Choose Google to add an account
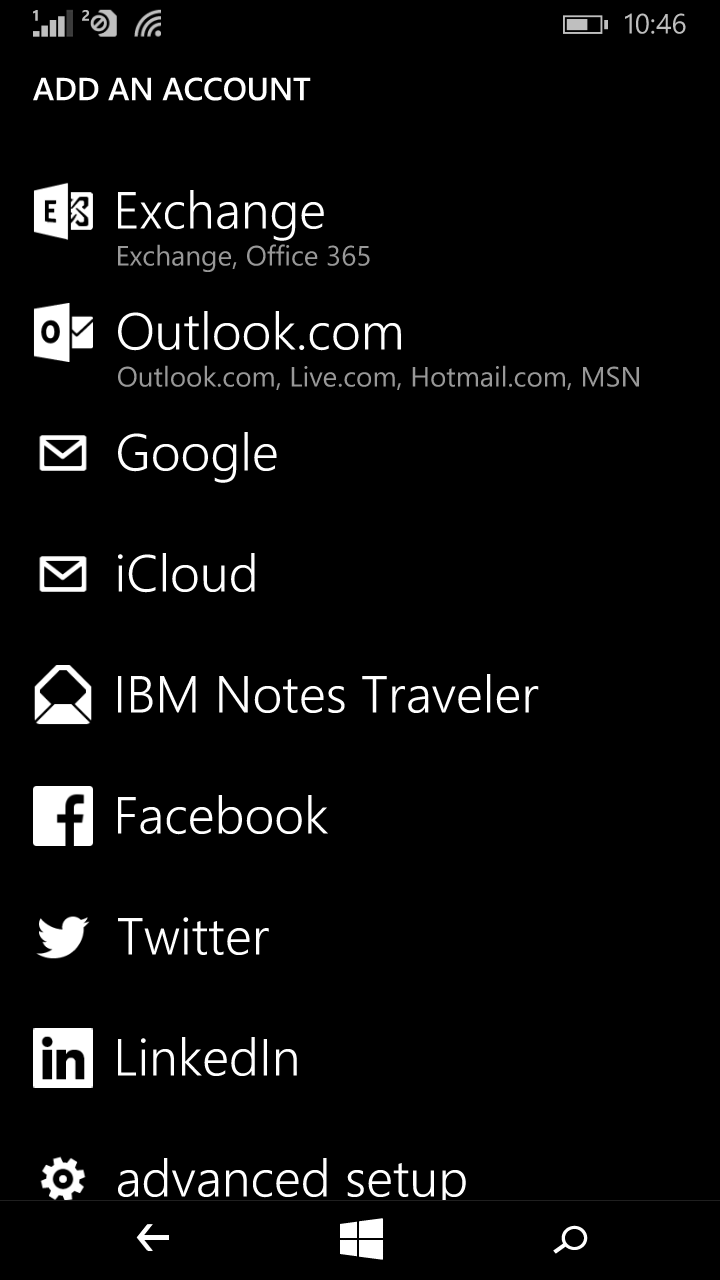Image resolution: width=720 pixels, height=1280 pixels. (x=360, y=453)
